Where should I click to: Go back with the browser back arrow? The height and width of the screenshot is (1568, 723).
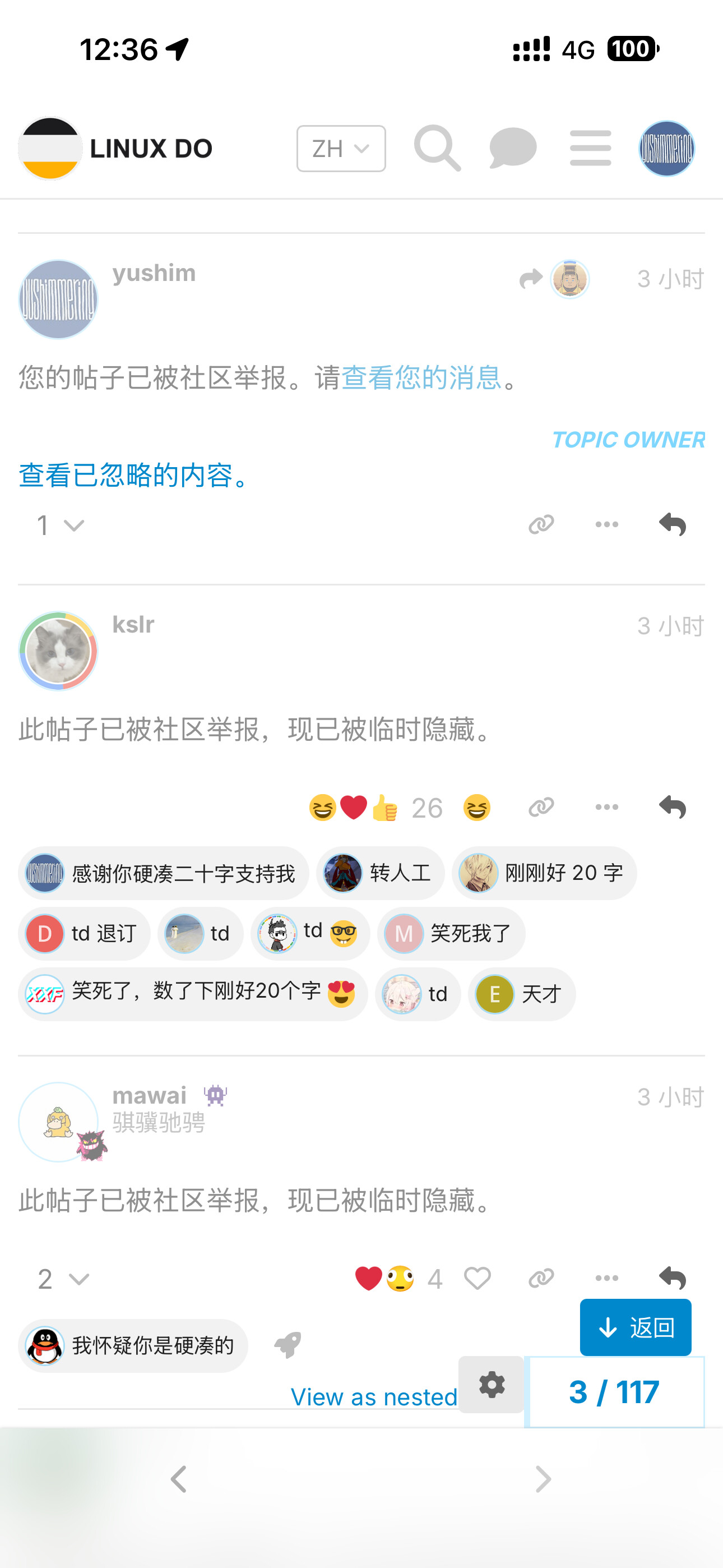(x=178, y=1479)
